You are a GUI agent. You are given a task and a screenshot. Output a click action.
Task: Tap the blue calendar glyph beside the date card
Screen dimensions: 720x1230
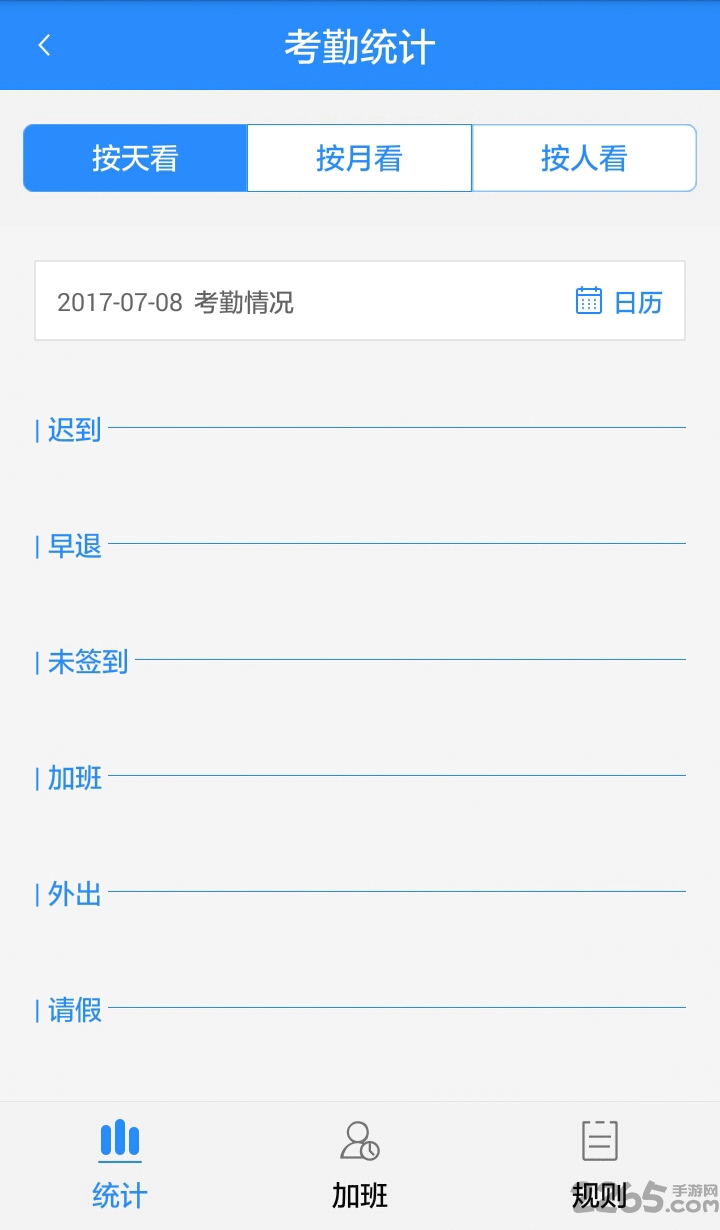[x=589, y=300]
